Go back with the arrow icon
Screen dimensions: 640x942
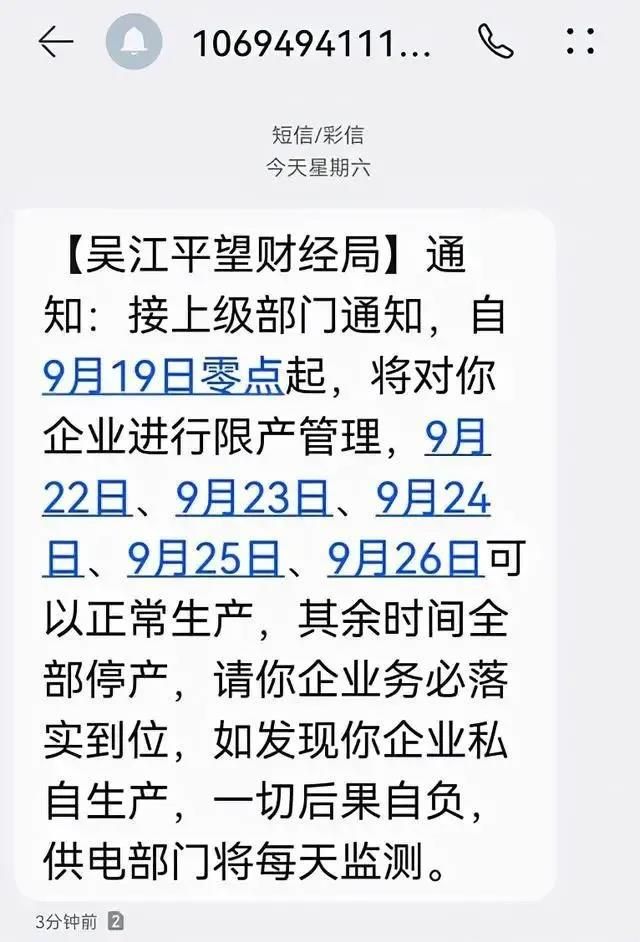pyautogui.click(x=55, y=42)
